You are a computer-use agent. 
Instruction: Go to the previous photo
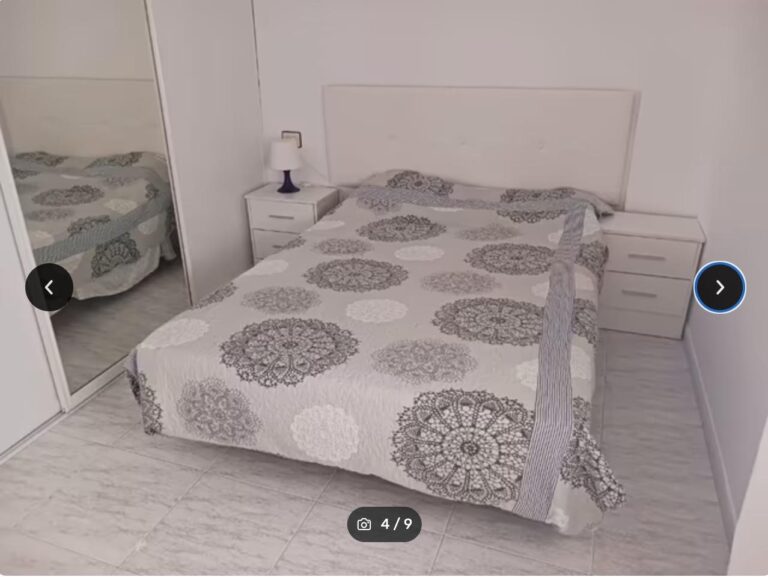point(49,287)
